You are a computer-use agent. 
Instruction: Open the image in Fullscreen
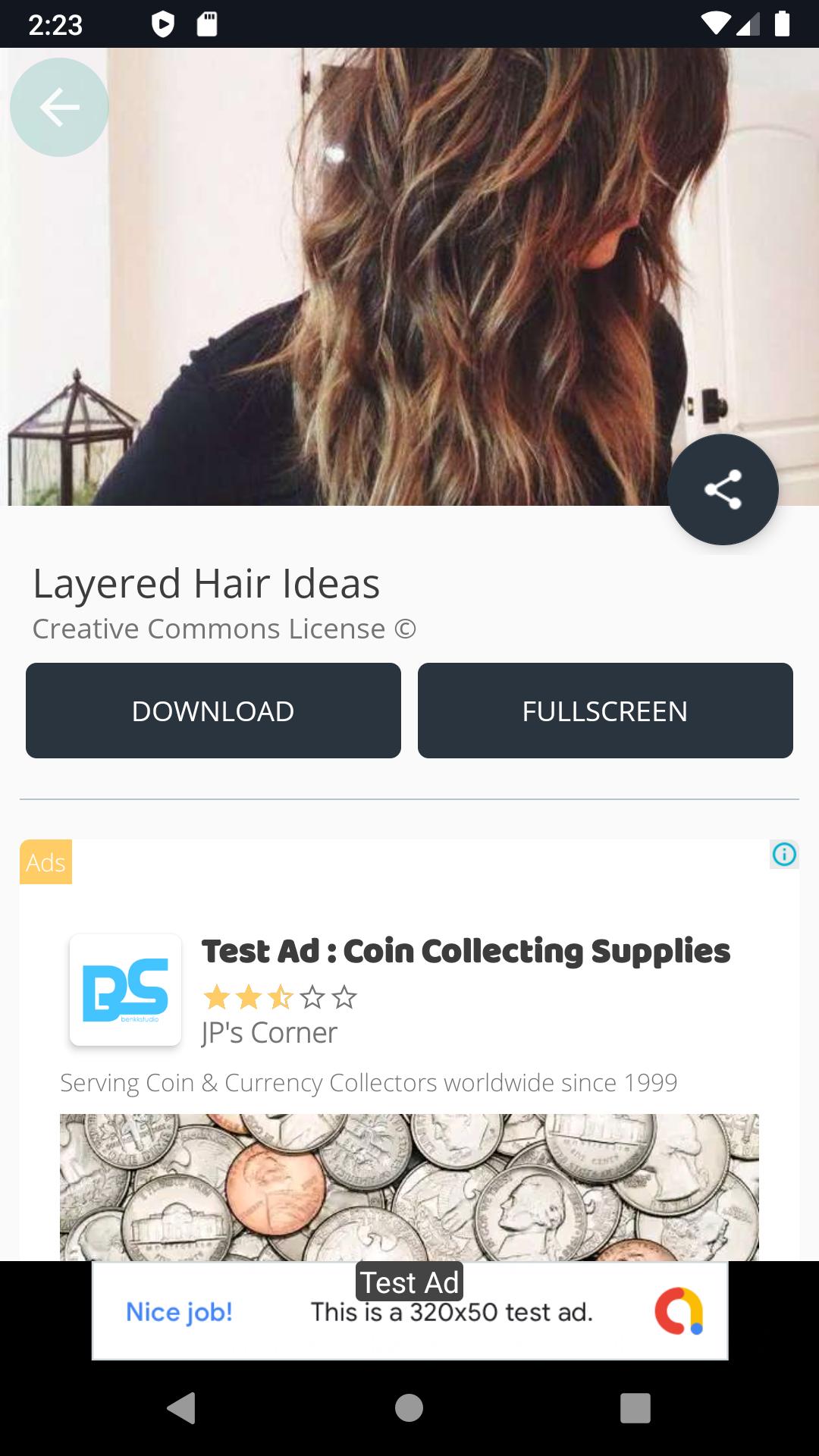[x=605, y=710]
